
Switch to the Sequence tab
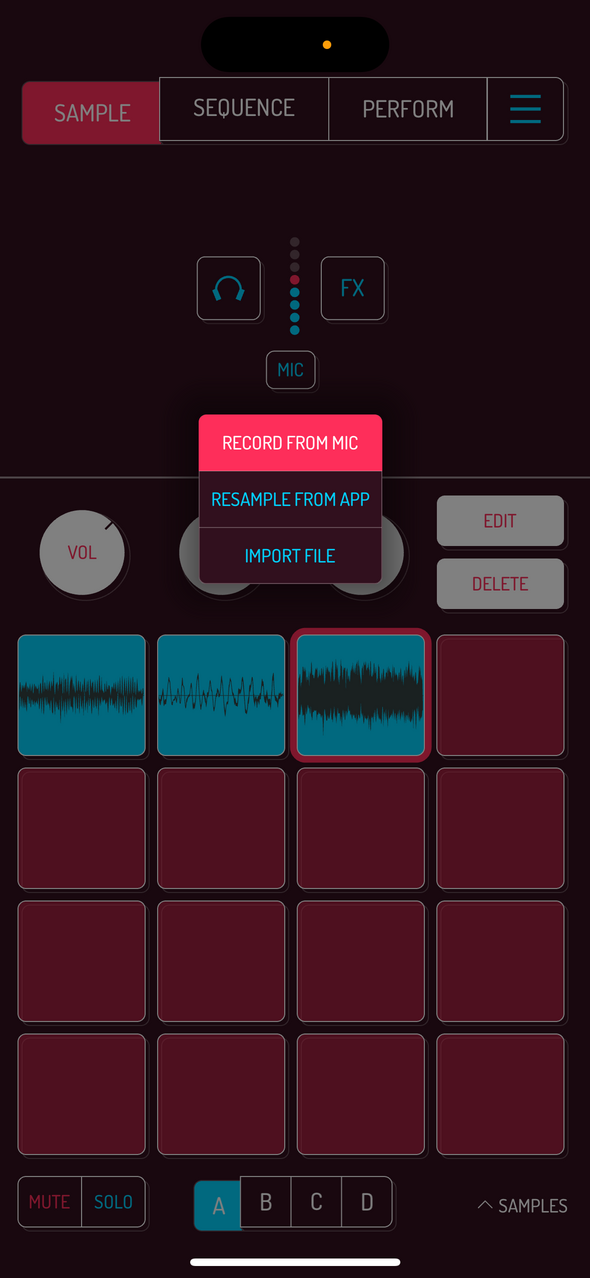244,109
